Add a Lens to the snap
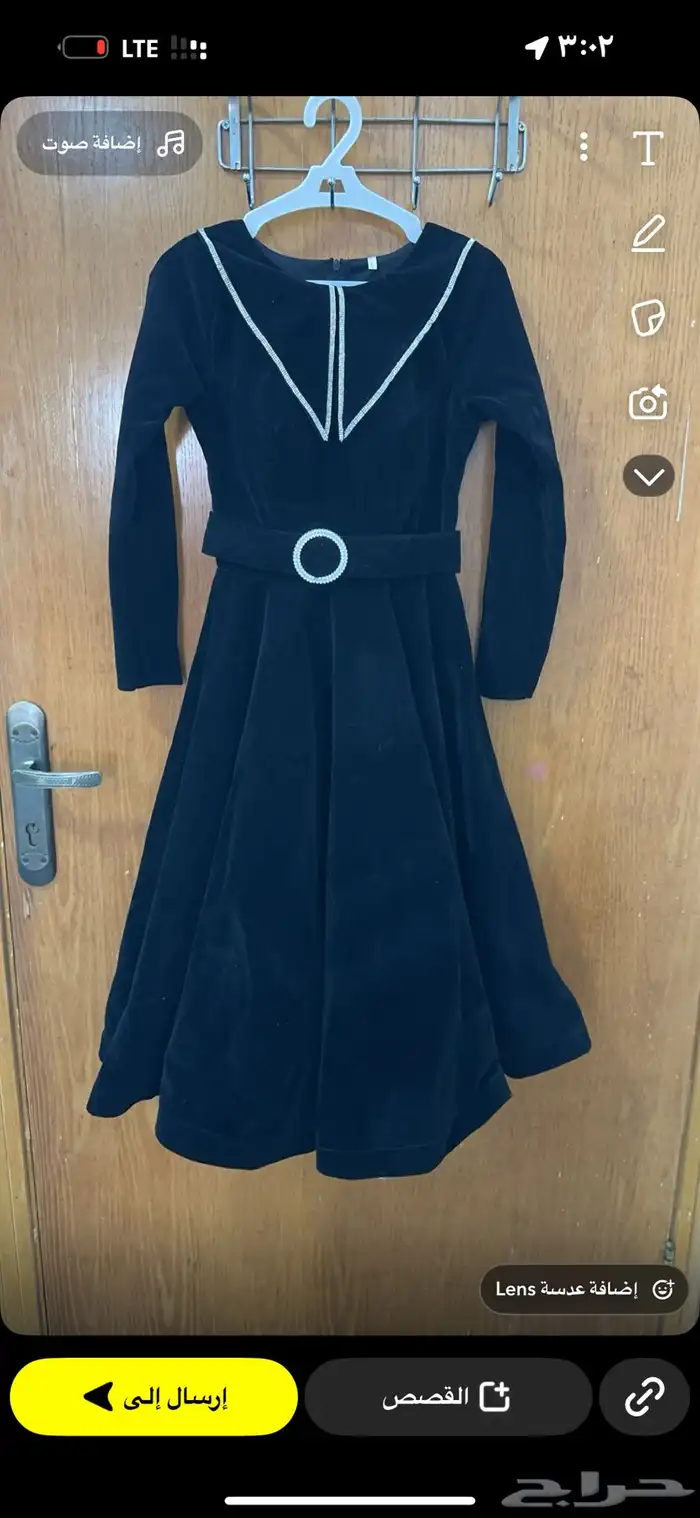The height and width of the screenshot is (1518, 700). coord(584,1289)
